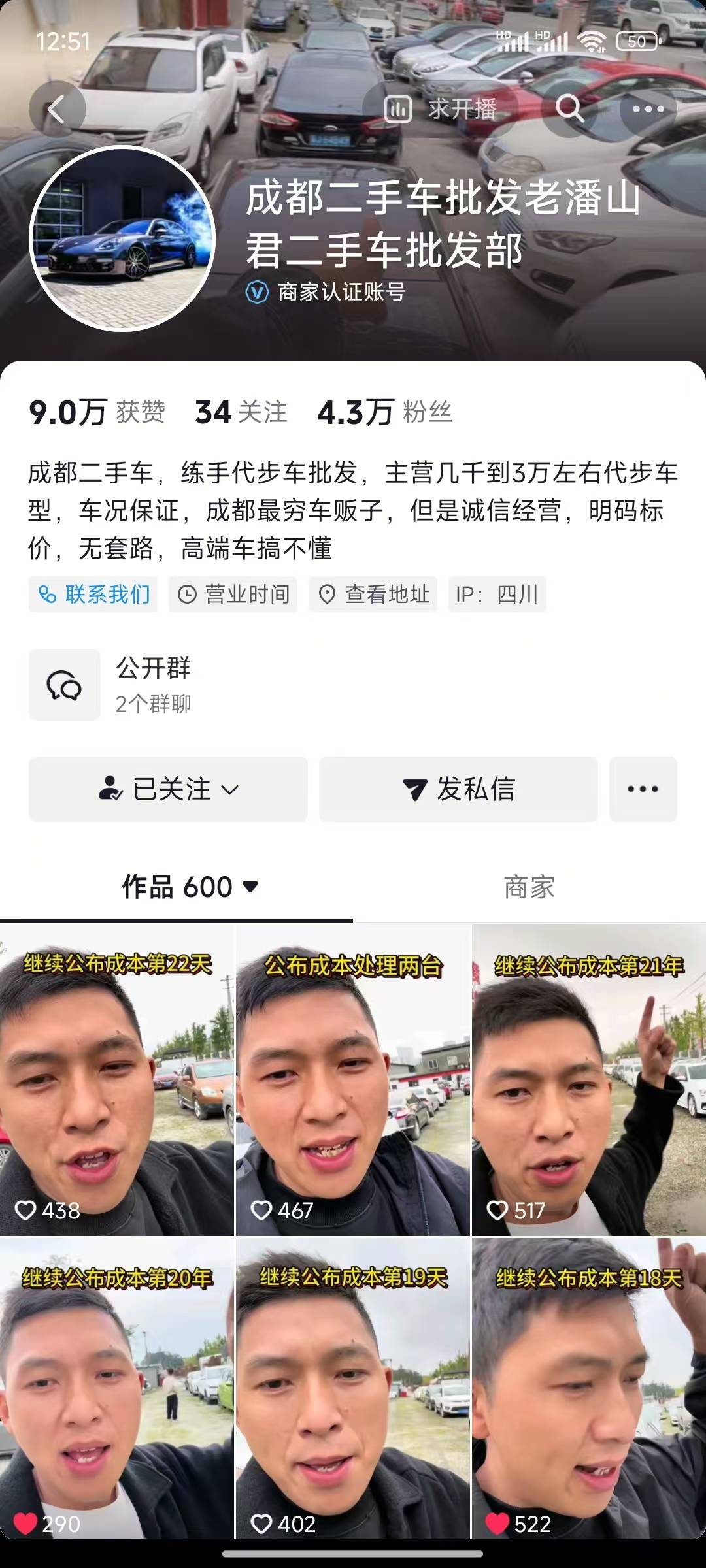Open the video 继续公布成本第18天

(589, 1393)
